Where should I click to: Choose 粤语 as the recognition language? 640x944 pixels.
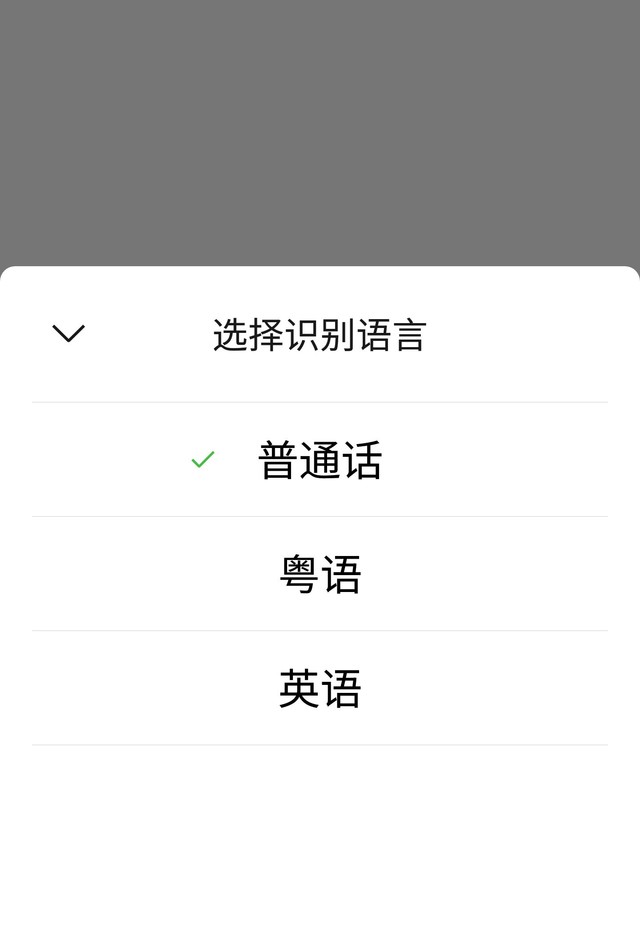tap(320, 574)
